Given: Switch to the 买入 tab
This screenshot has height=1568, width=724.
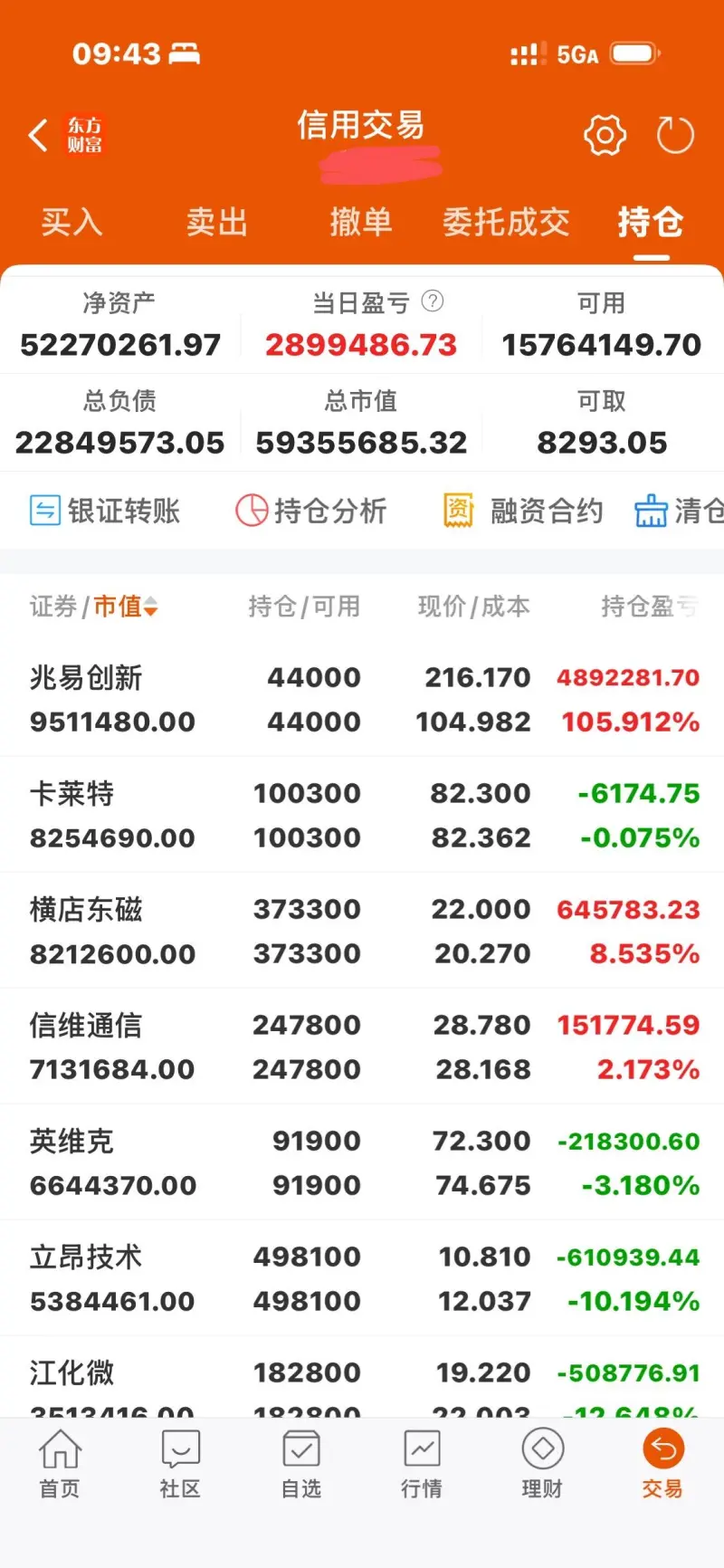Looking at the screenshot, I should pyautogui.click(x=71, y=222).
